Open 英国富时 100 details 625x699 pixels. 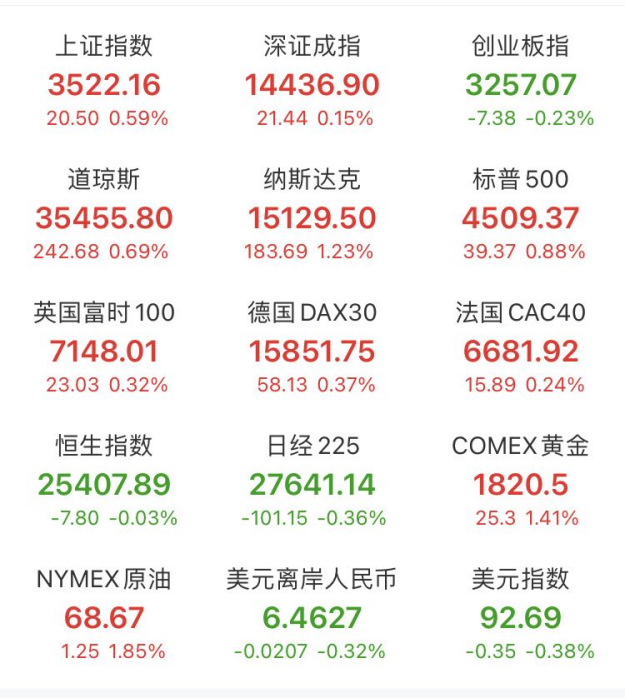tap(104, 350)
